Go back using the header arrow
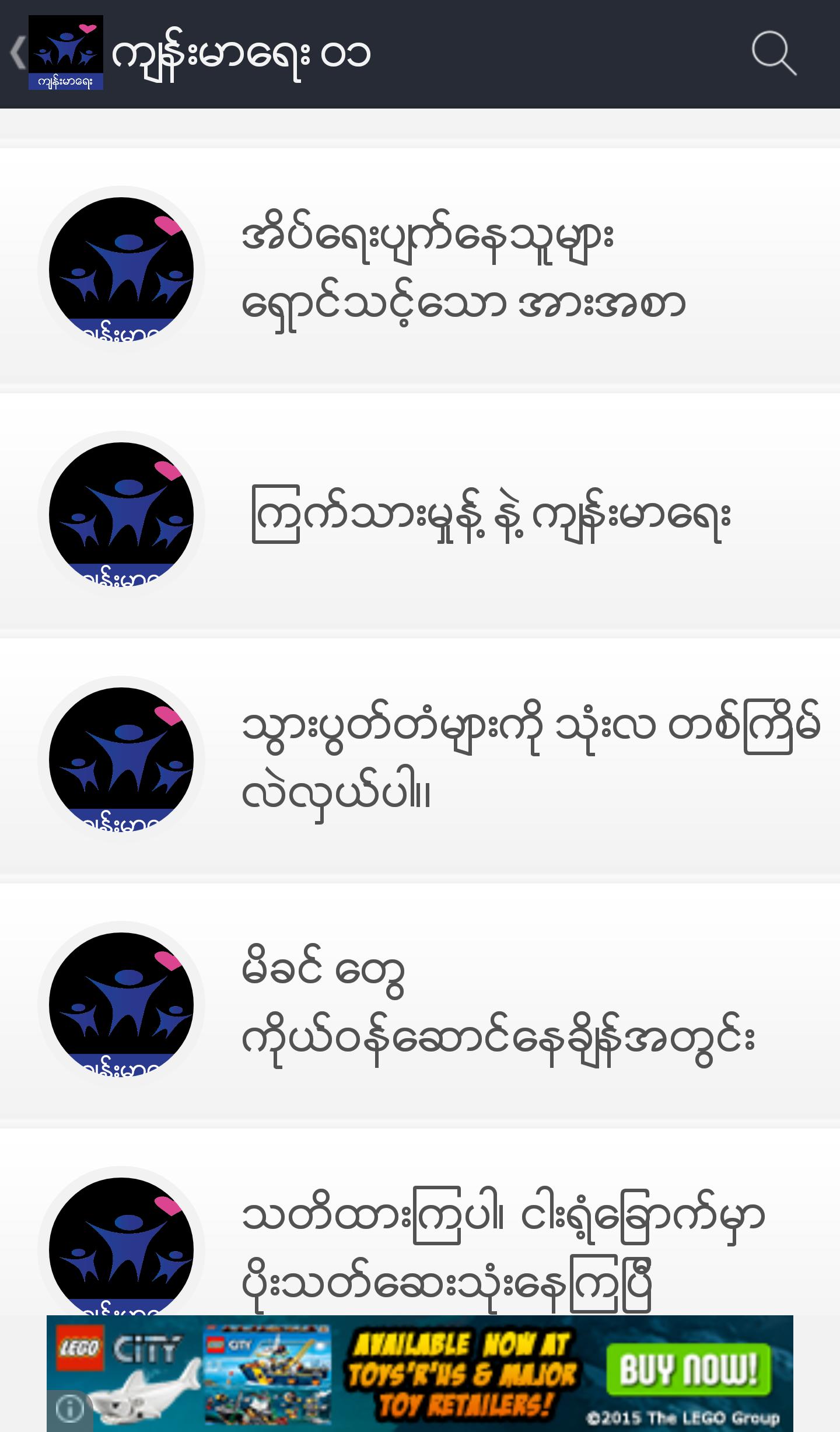 click(17, 53)
